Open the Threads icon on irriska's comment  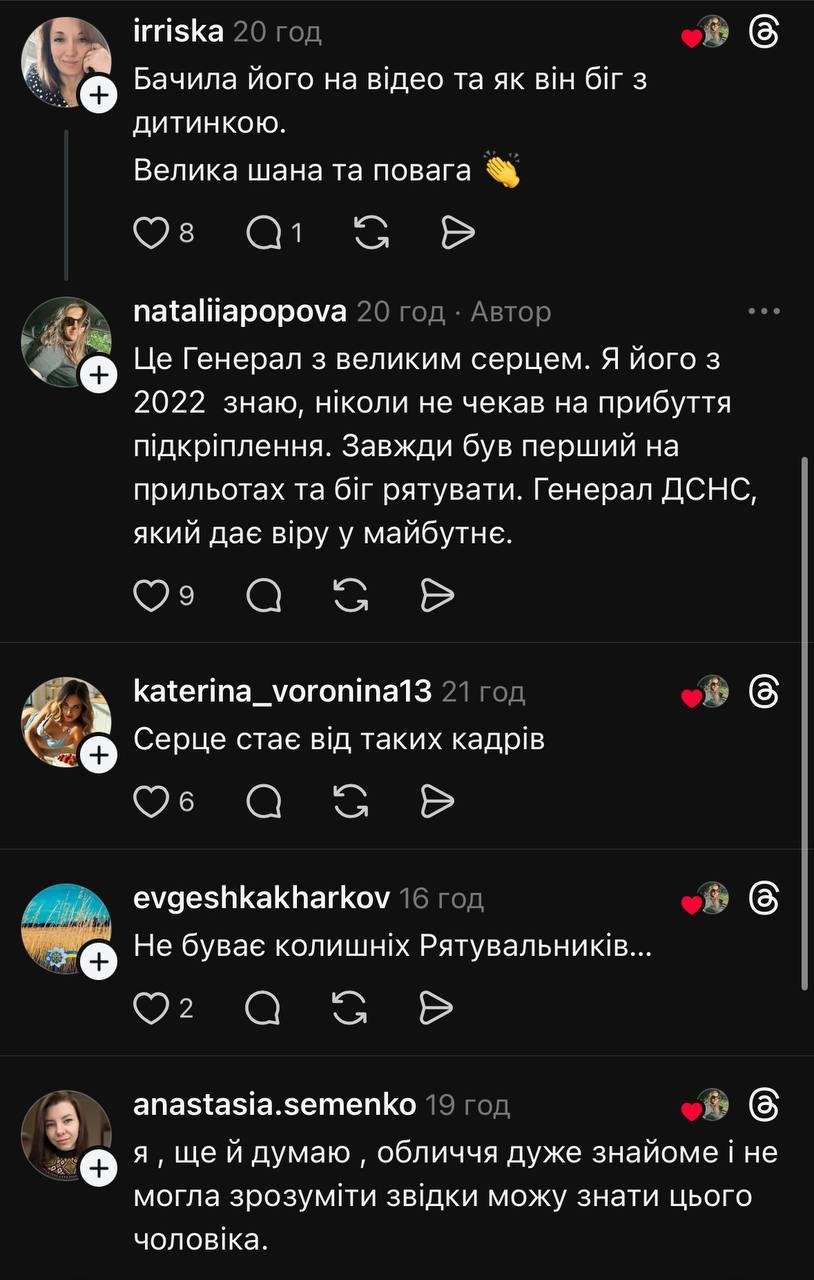tap(764, 33)
